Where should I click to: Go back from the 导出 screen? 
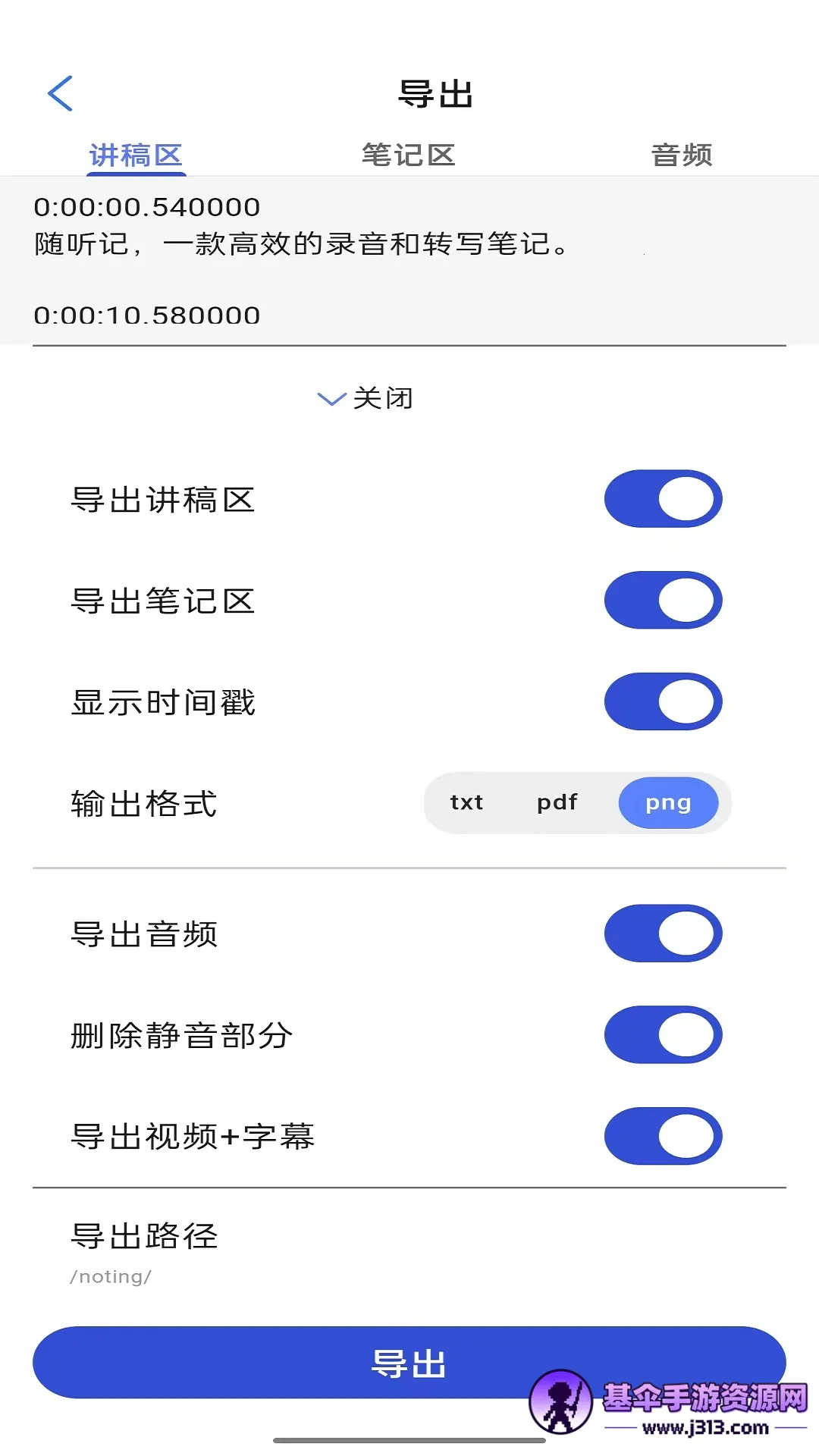click(x=61, y=94)
